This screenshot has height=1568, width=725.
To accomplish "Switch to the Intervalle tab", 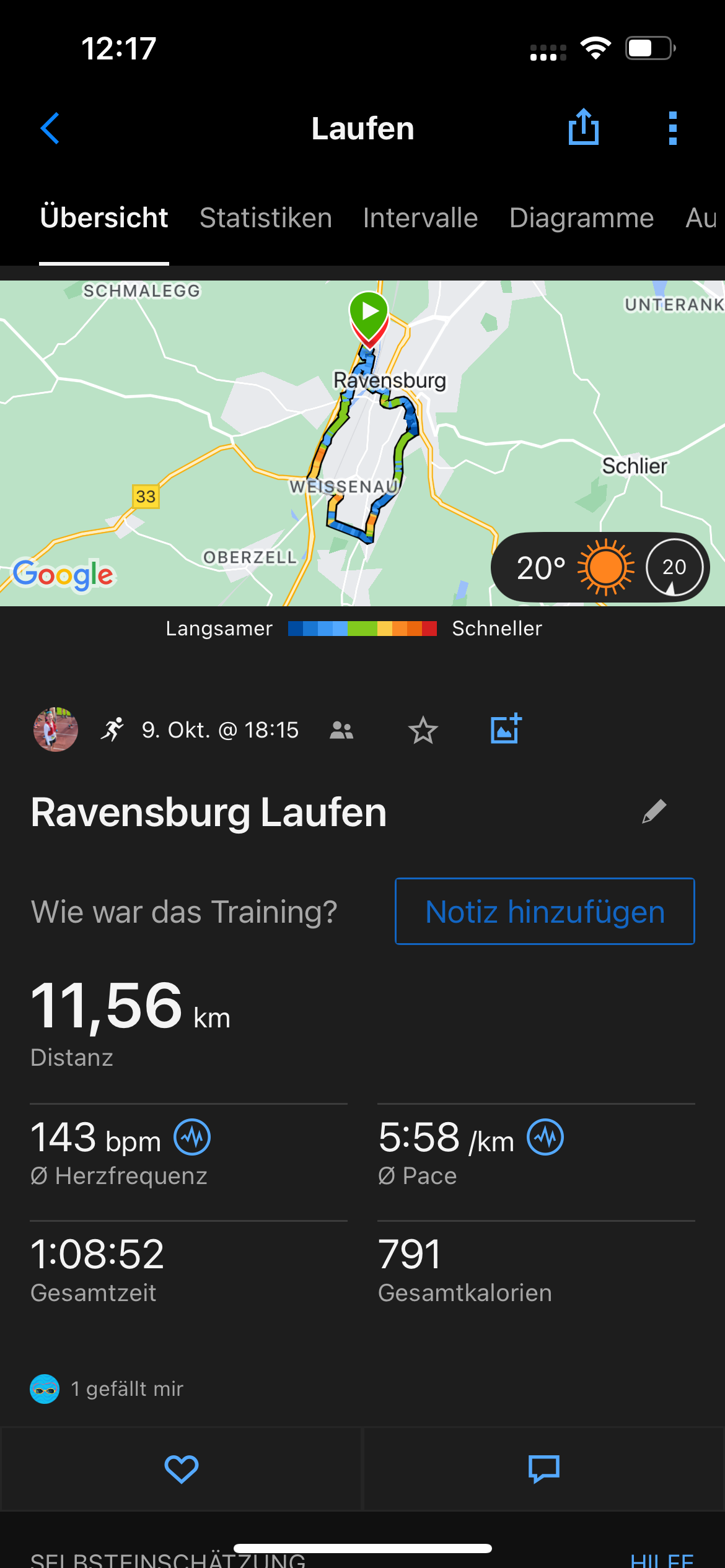I will tap(420, 218).
